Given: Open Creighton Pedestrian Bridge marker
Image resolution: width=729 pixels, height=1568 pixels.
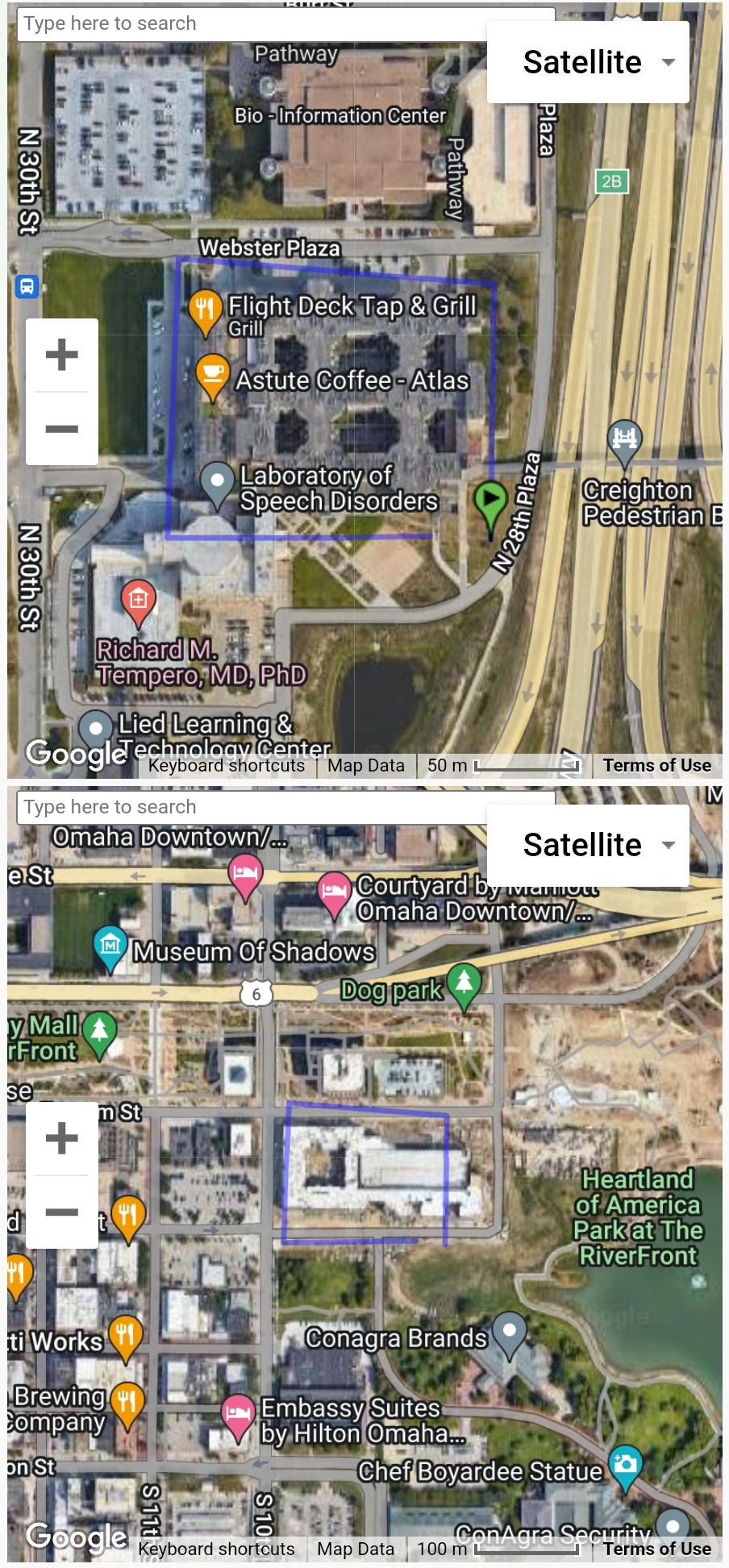Looking at the screenshot, I should pyautogui.click(x=624, y=439).
